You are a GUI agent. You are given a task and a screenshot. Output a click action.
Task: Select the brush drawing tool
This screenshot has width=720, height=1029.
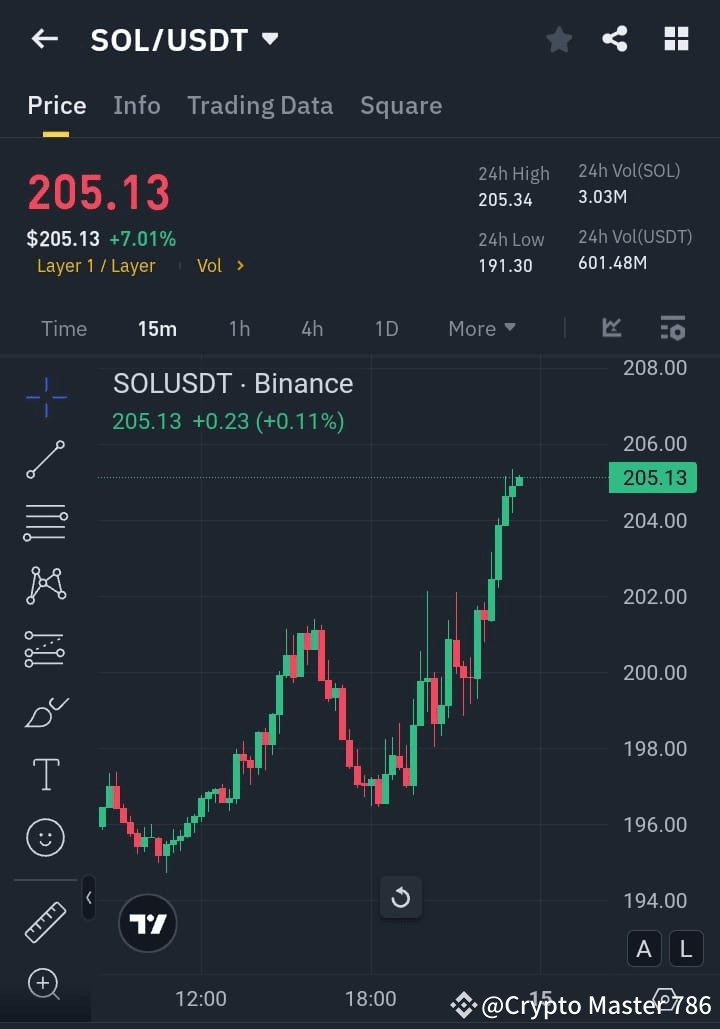pos(44,711)
